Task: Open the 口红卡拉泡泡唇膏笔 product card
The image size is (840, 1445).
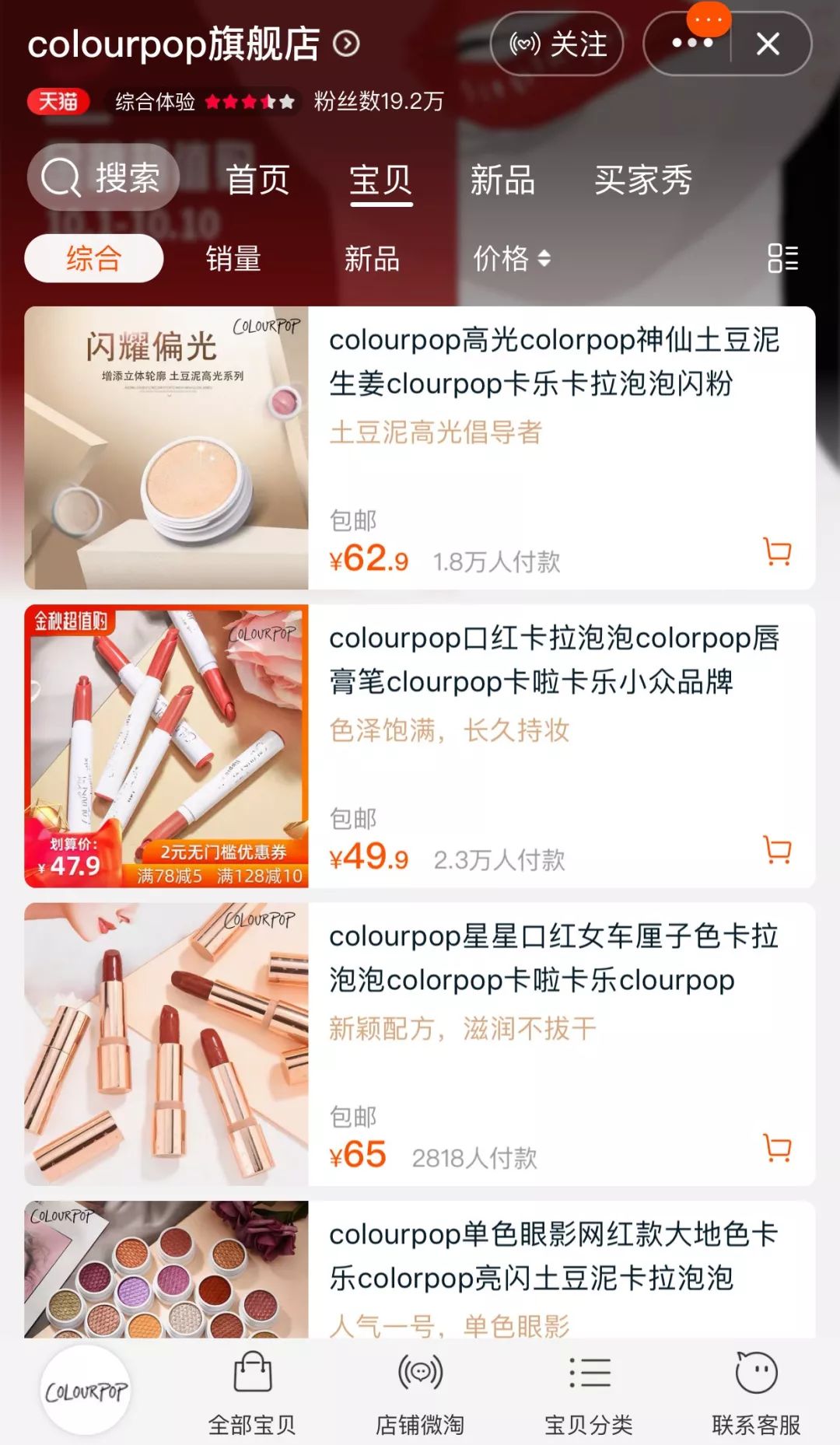Action: click(553, 660)
